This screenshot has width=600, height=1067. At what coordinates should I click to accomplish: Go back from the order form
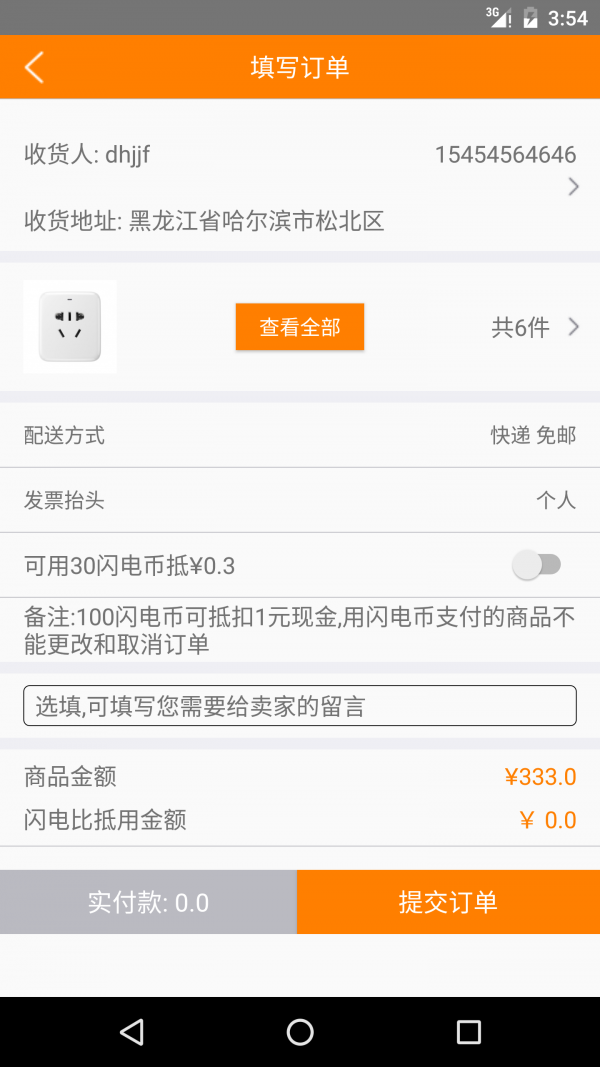pos(35,68)
